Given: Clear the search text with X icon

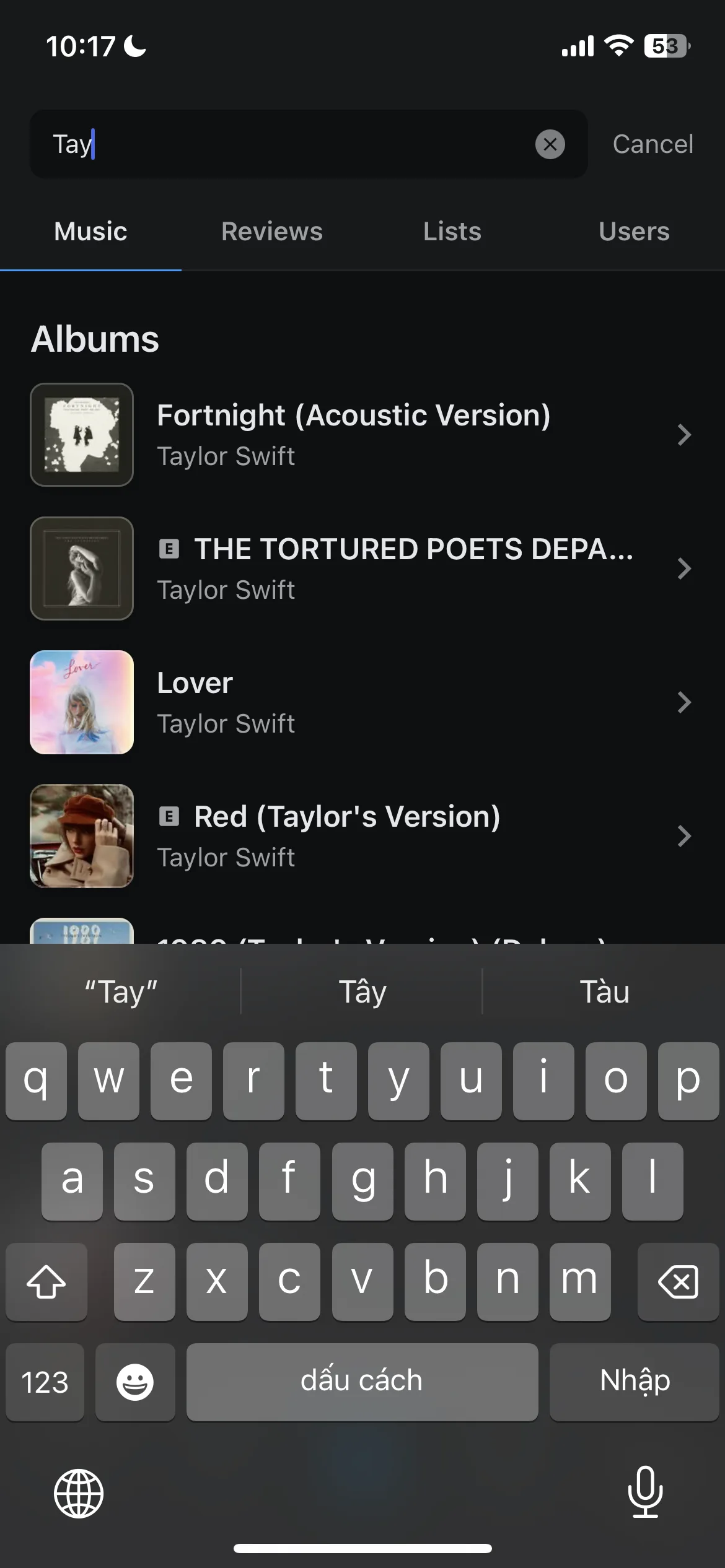Looking at the screenshot, I should coord(550,144).
